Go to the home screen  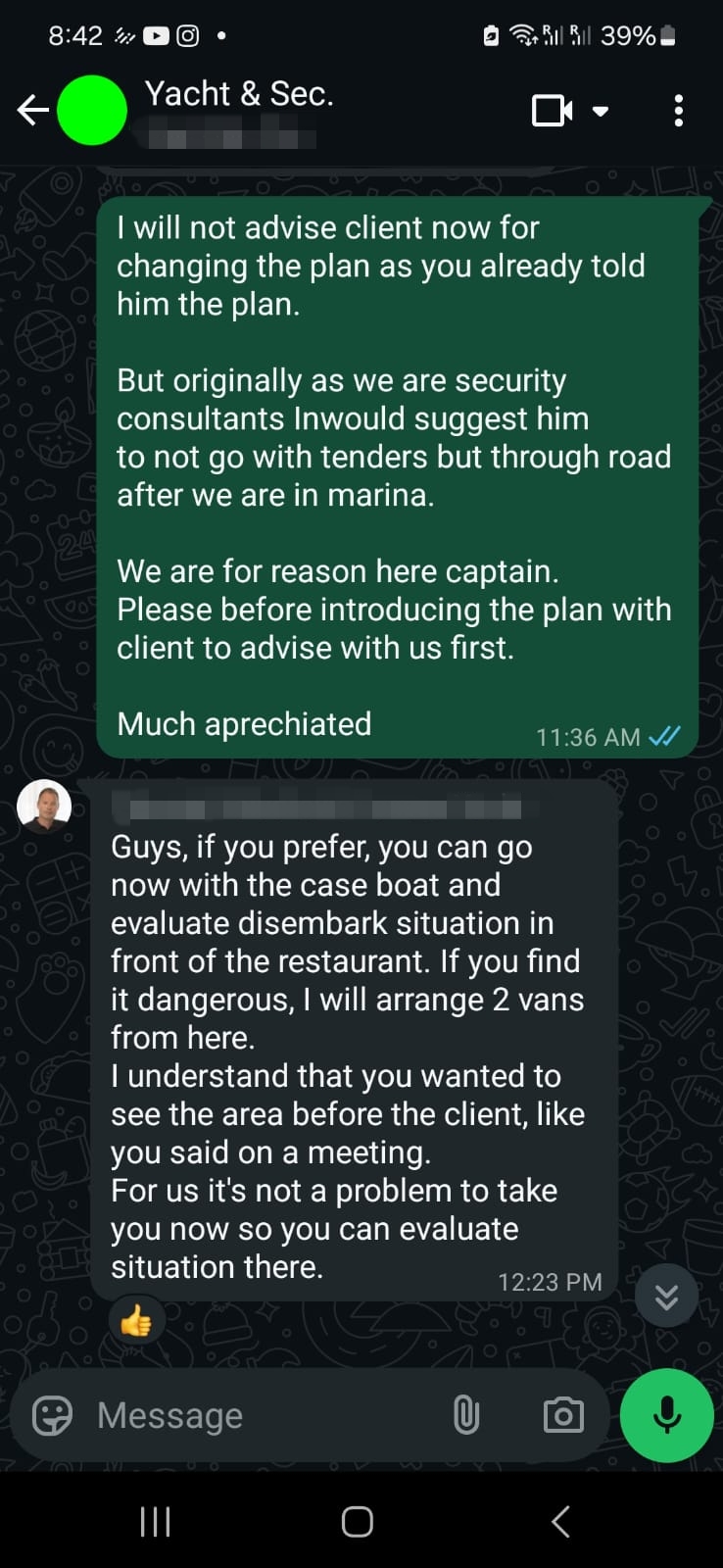tap(358, 1522)
